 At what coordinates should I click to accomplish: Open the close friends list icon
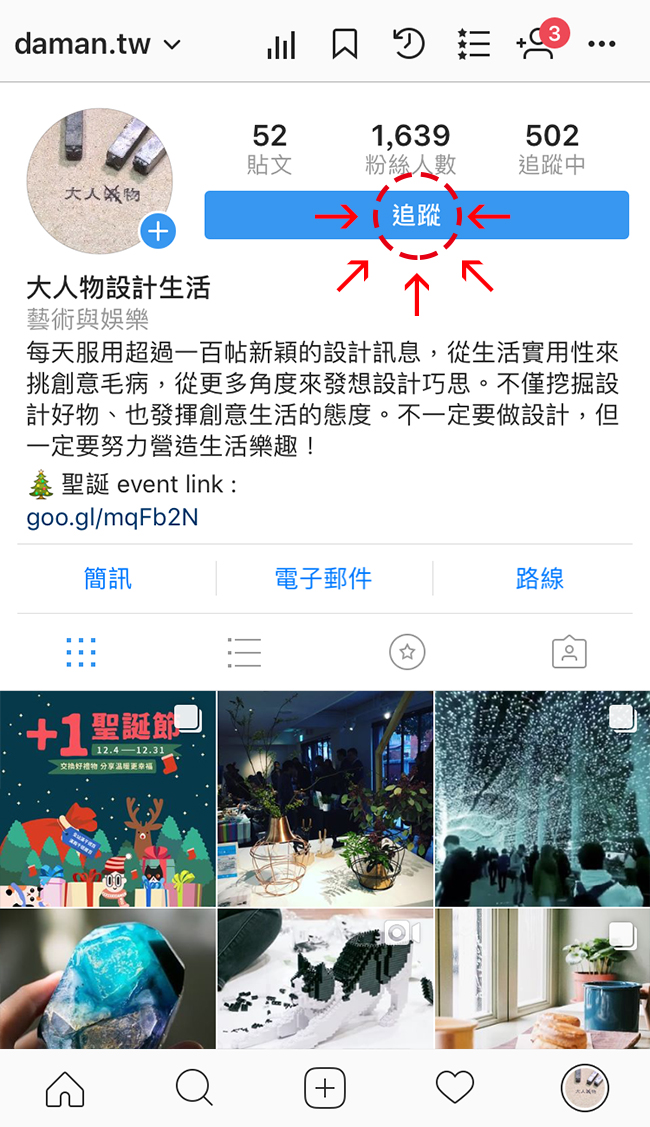472,44
